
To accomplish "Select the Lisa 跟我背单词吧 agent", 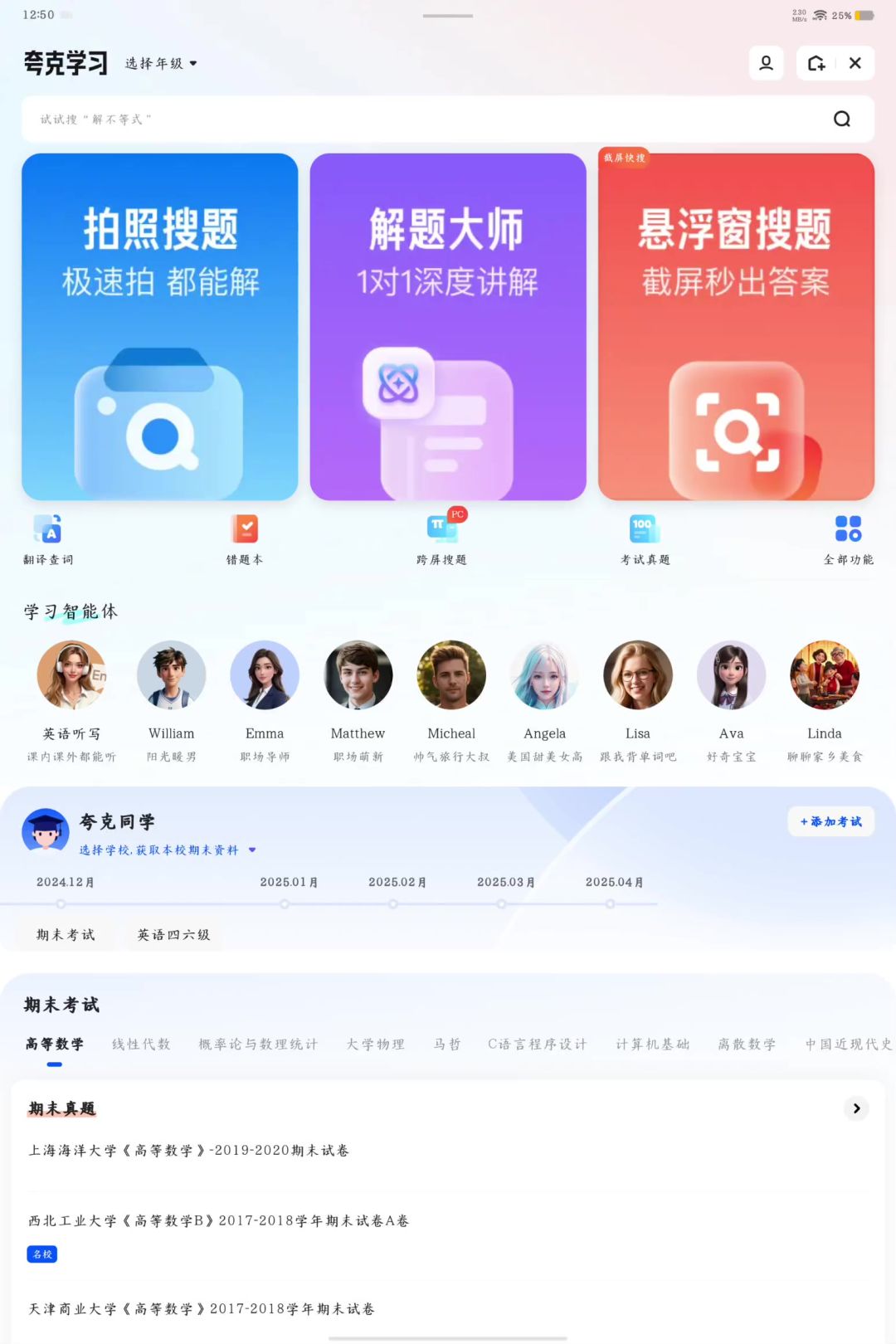I will click(637, 697).
